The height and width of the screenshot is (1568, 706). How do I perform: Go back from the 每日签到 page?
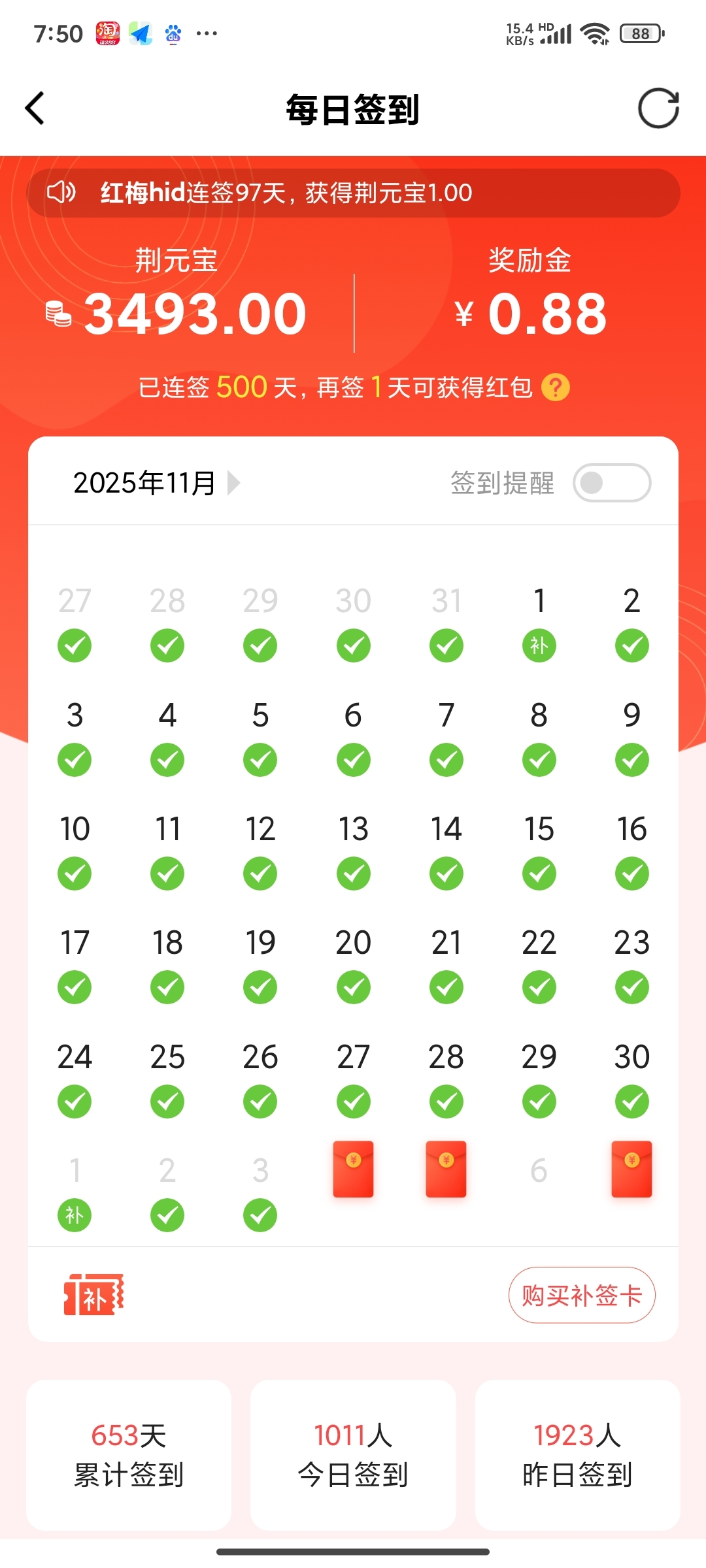click(x=35, y=108)
